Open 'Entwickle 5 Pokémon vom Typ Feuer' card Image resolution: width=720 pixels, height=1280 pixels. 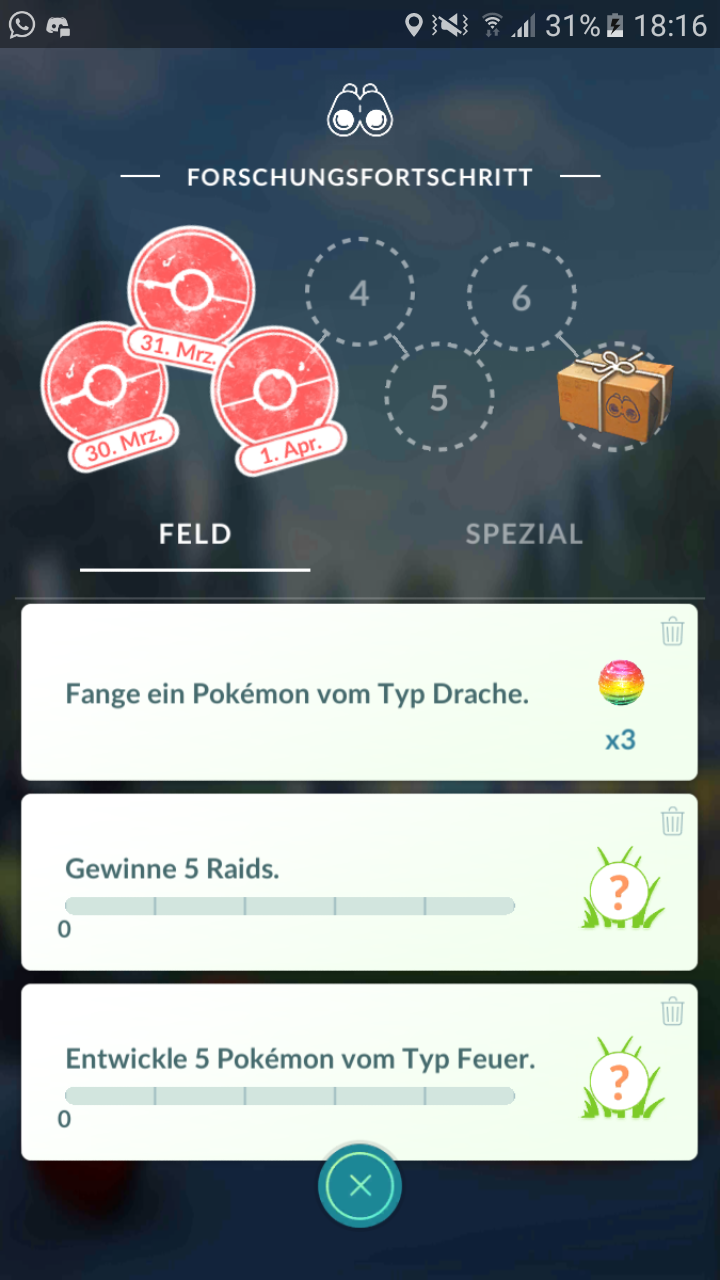300,1058
